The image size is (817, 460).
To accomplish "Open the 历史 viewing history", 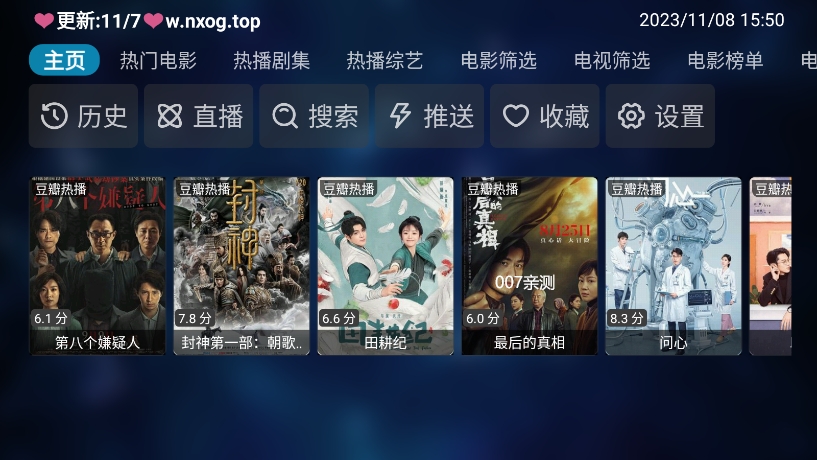I will point(84,116).
